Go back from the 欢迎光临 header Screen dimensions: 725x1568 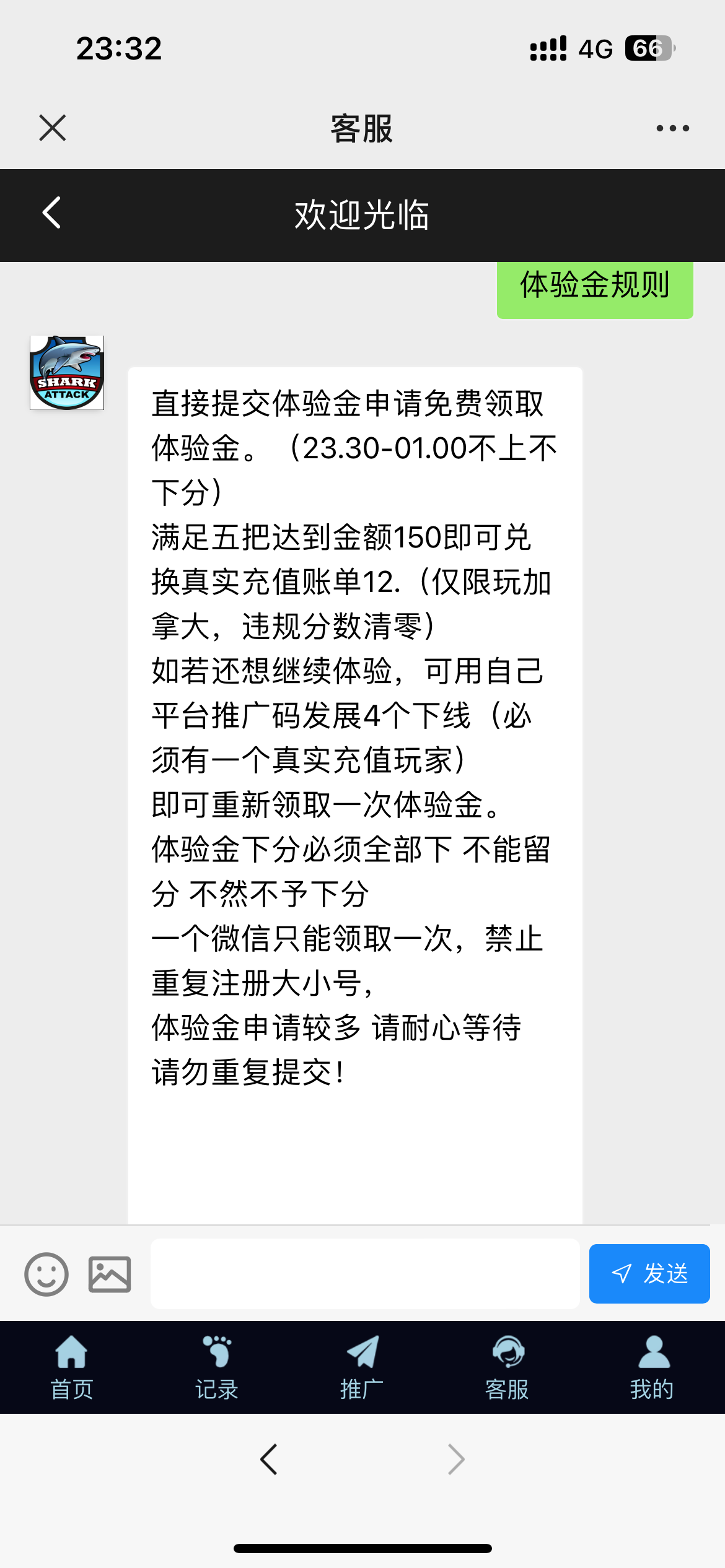pyautogui.click(x=52, y=213)
